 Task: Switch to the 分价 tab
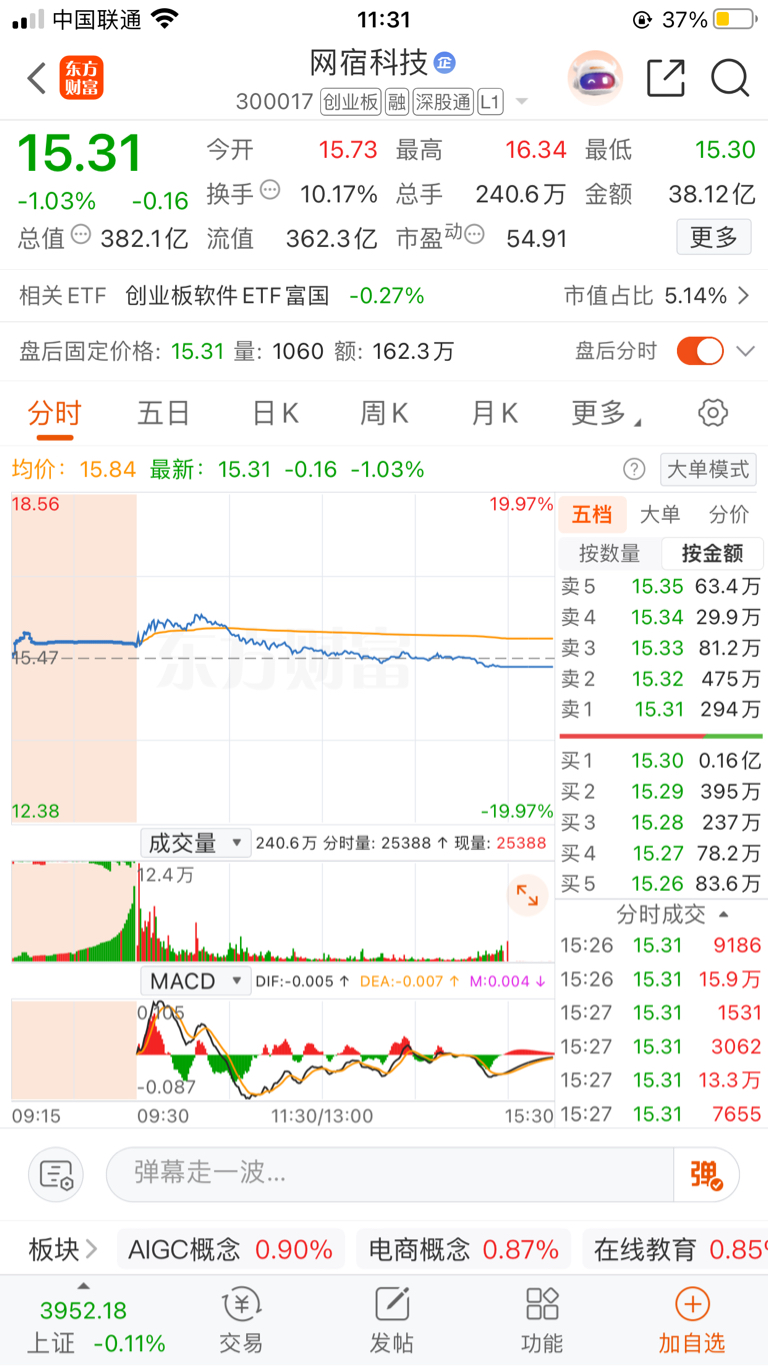coord(728,514)
